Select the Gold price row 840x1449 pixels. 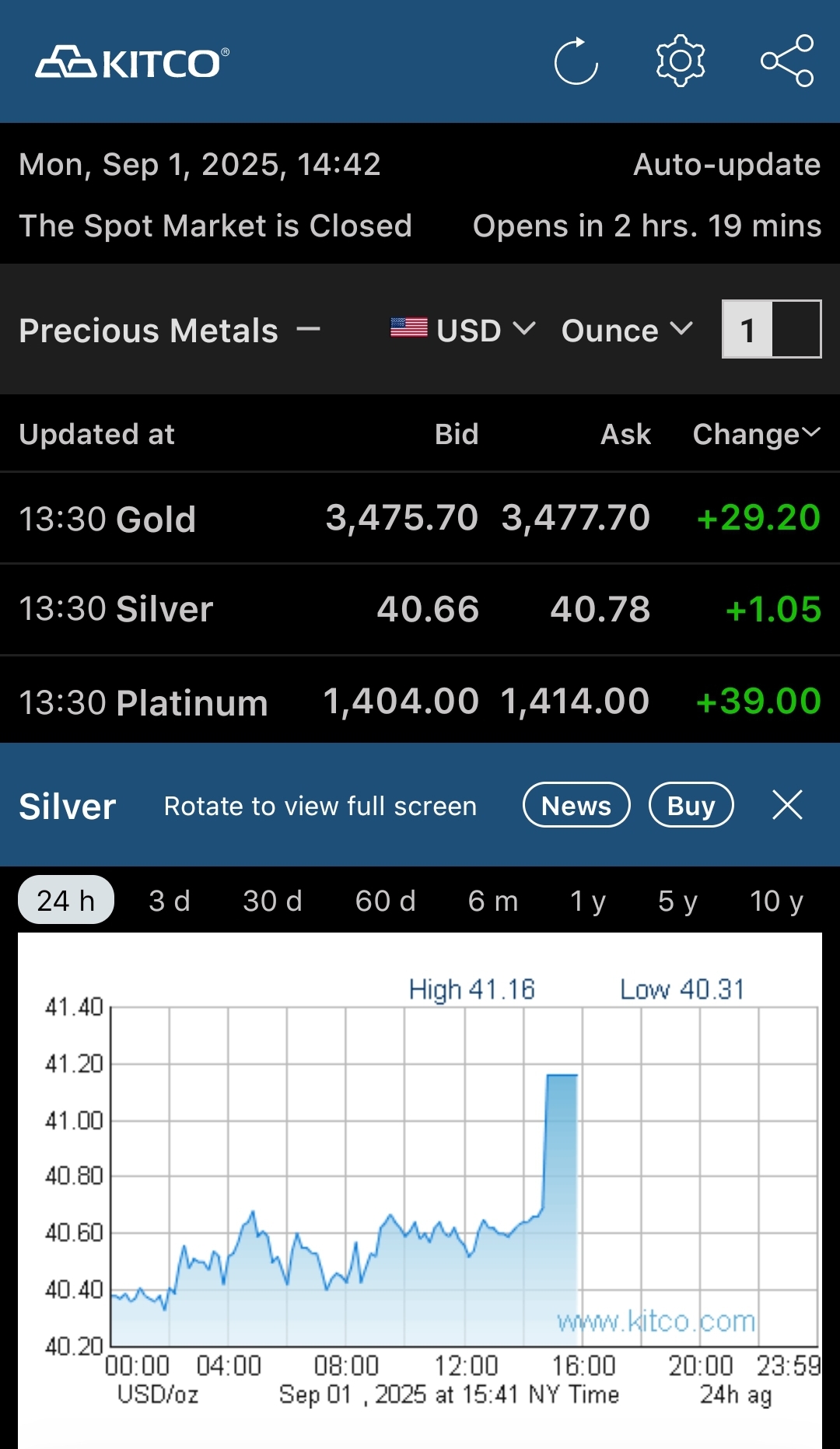click(420, 518)
